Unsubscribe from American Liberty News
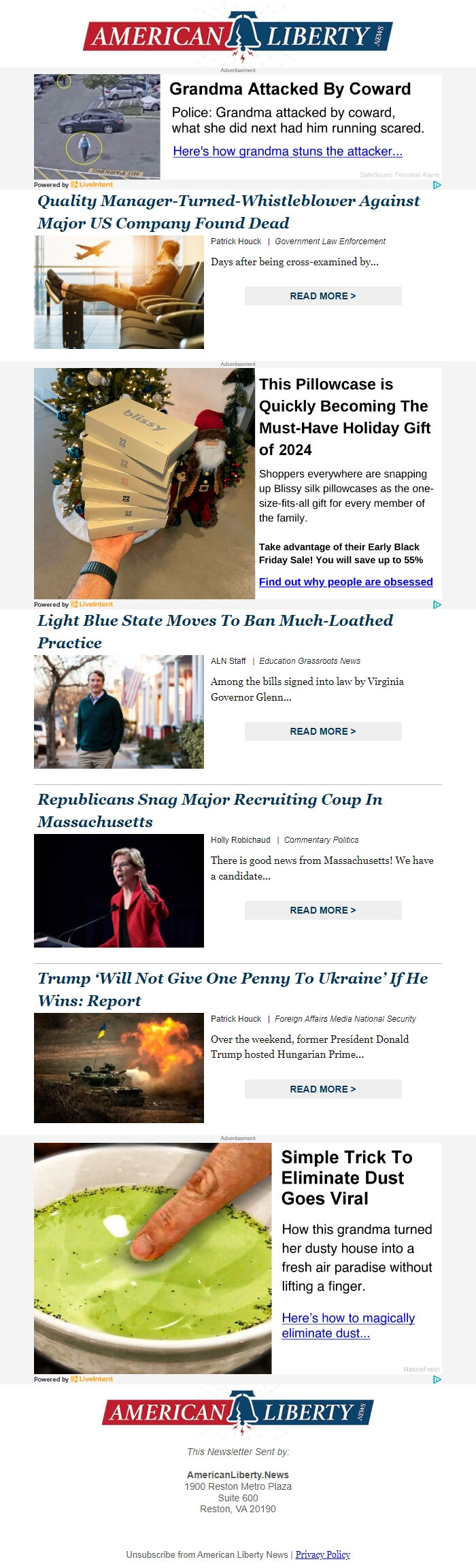The image size is (476, 1568). point(207,1554)
